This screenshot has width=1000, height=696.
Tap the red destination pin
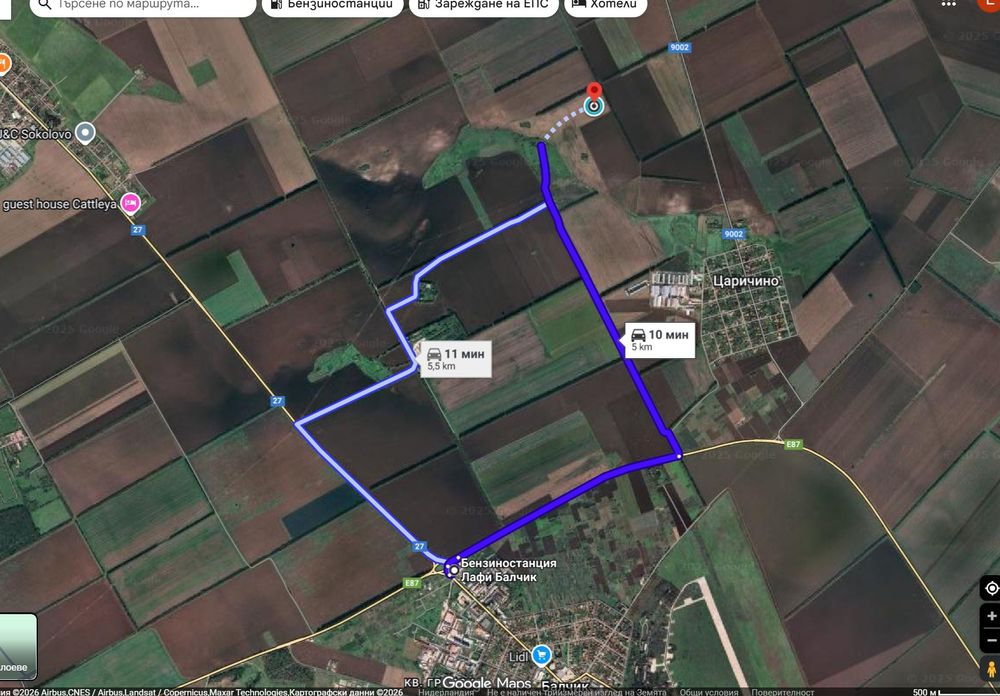(594, 92)
